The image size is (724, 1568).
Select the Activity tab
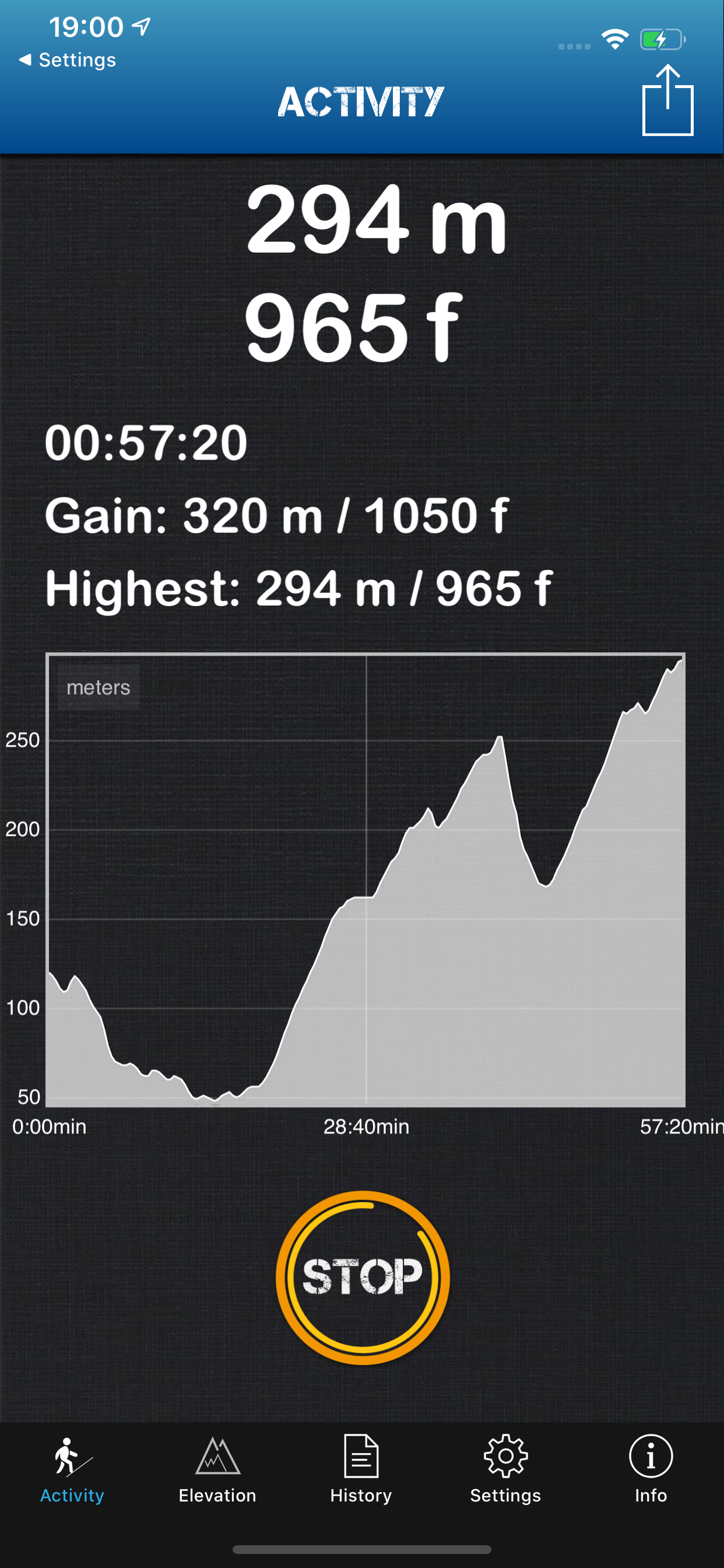point(71,1496)
